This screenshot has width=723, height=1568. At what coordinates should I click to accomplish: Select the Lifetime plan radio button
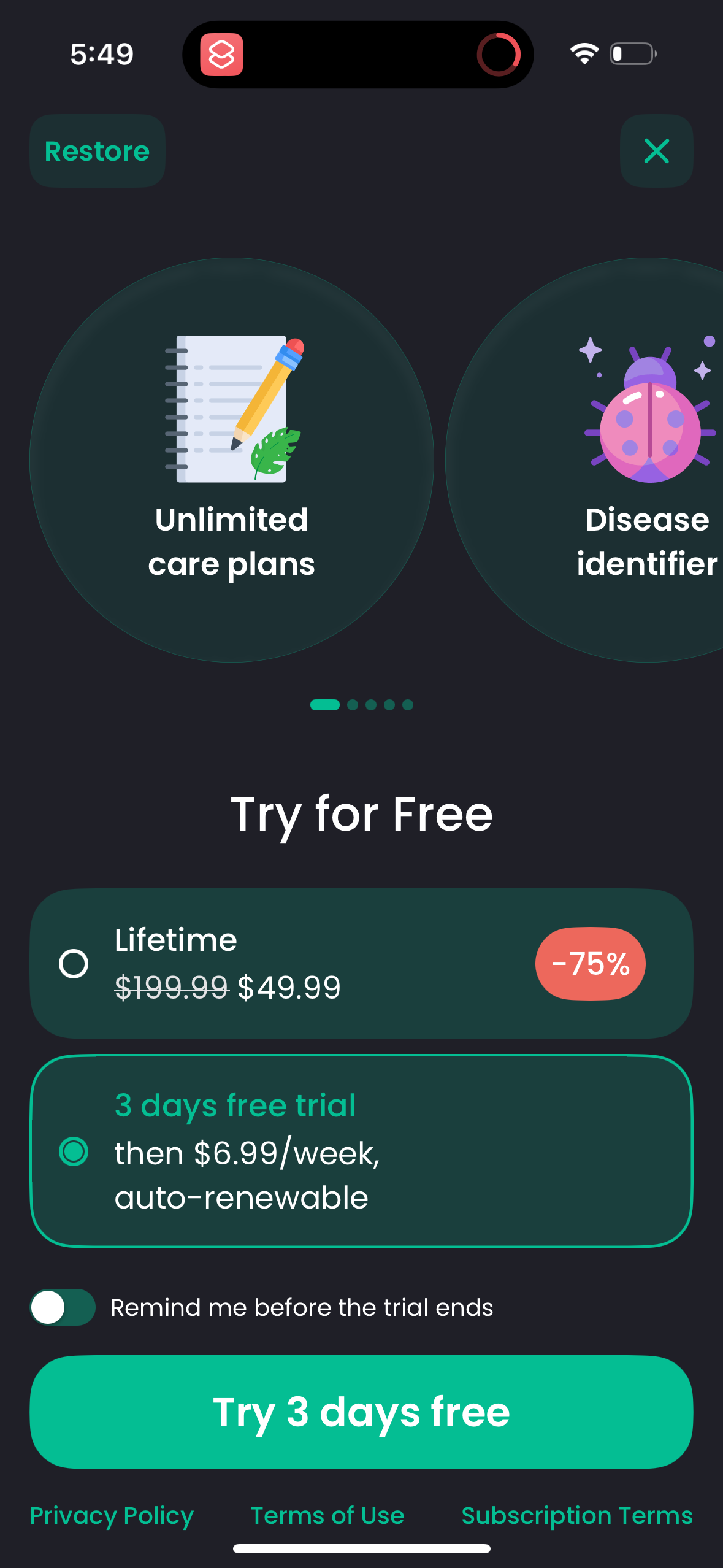pos(73,963)
